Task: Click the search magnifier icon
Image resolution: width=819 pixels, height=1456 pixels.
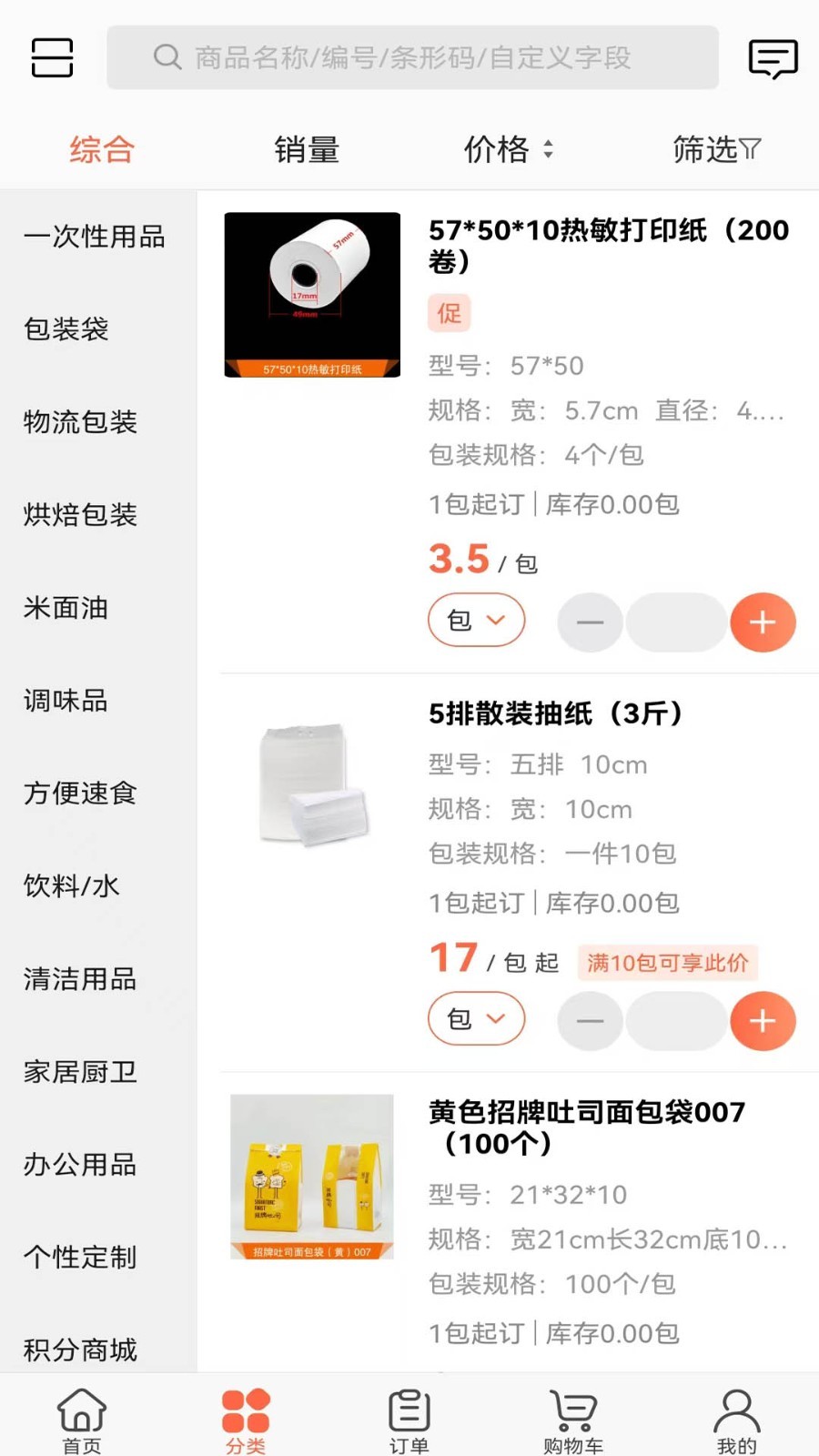Action: [167, 57]
